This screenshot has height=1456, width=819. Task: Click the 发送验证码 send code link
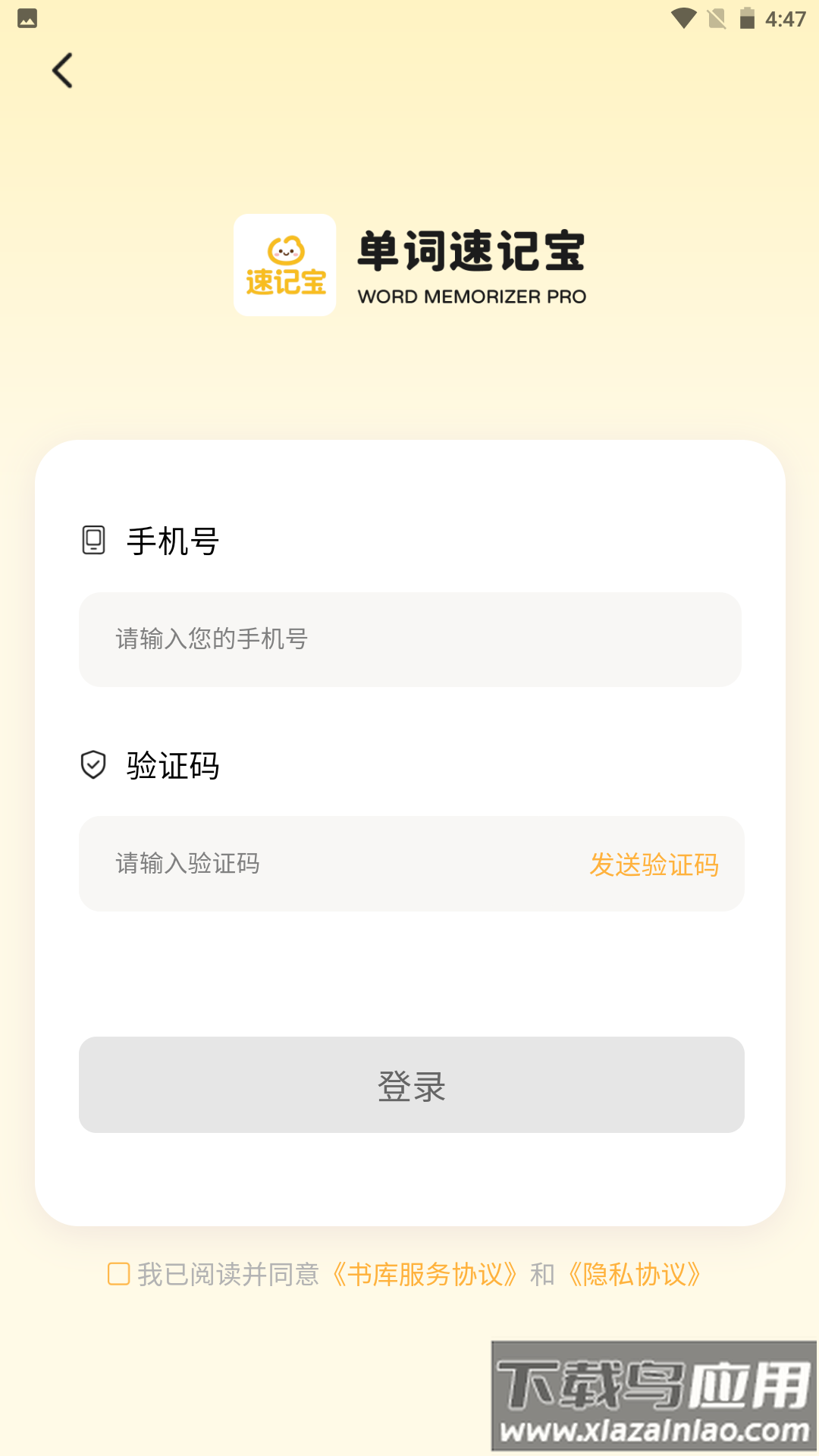[x=656, y=864]
